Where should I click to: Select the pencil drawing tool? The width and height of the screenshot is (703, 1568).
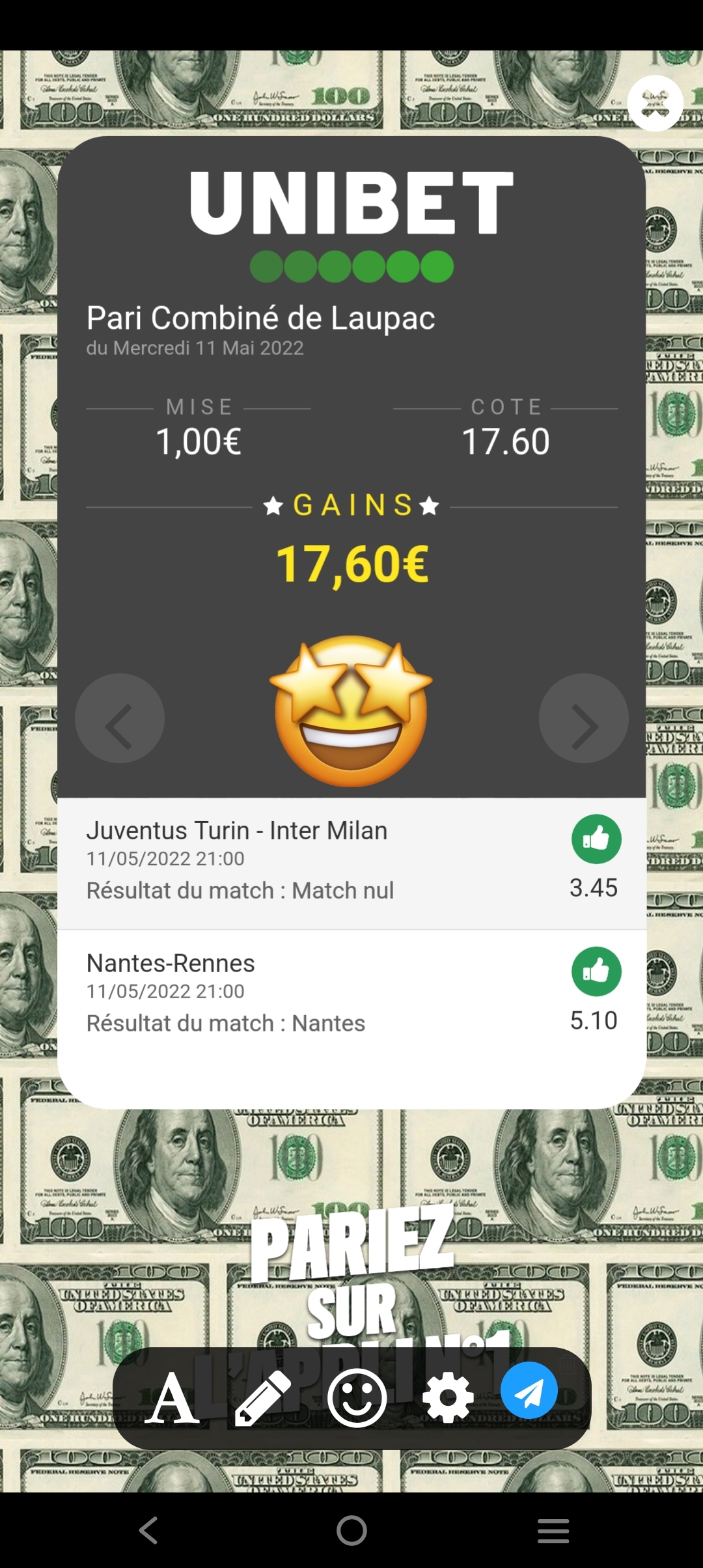coord(263,1397)
